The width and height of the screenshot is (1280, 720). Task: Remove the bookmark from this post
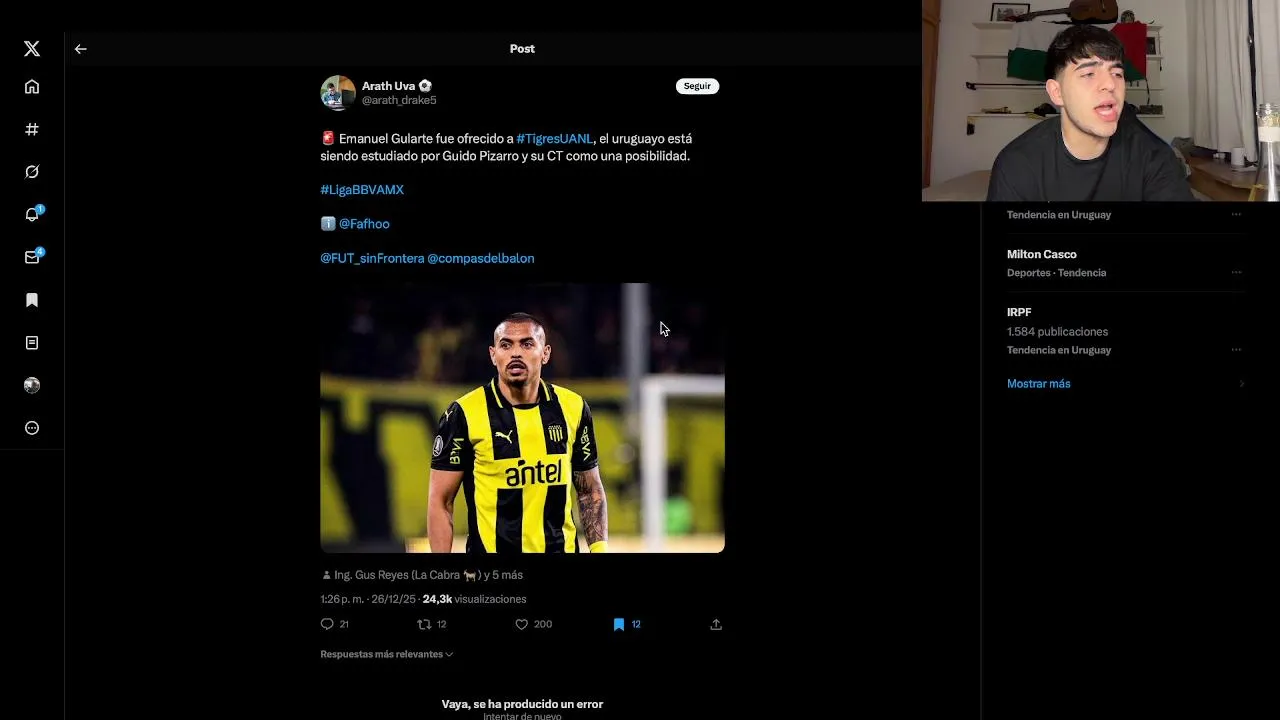619,624
